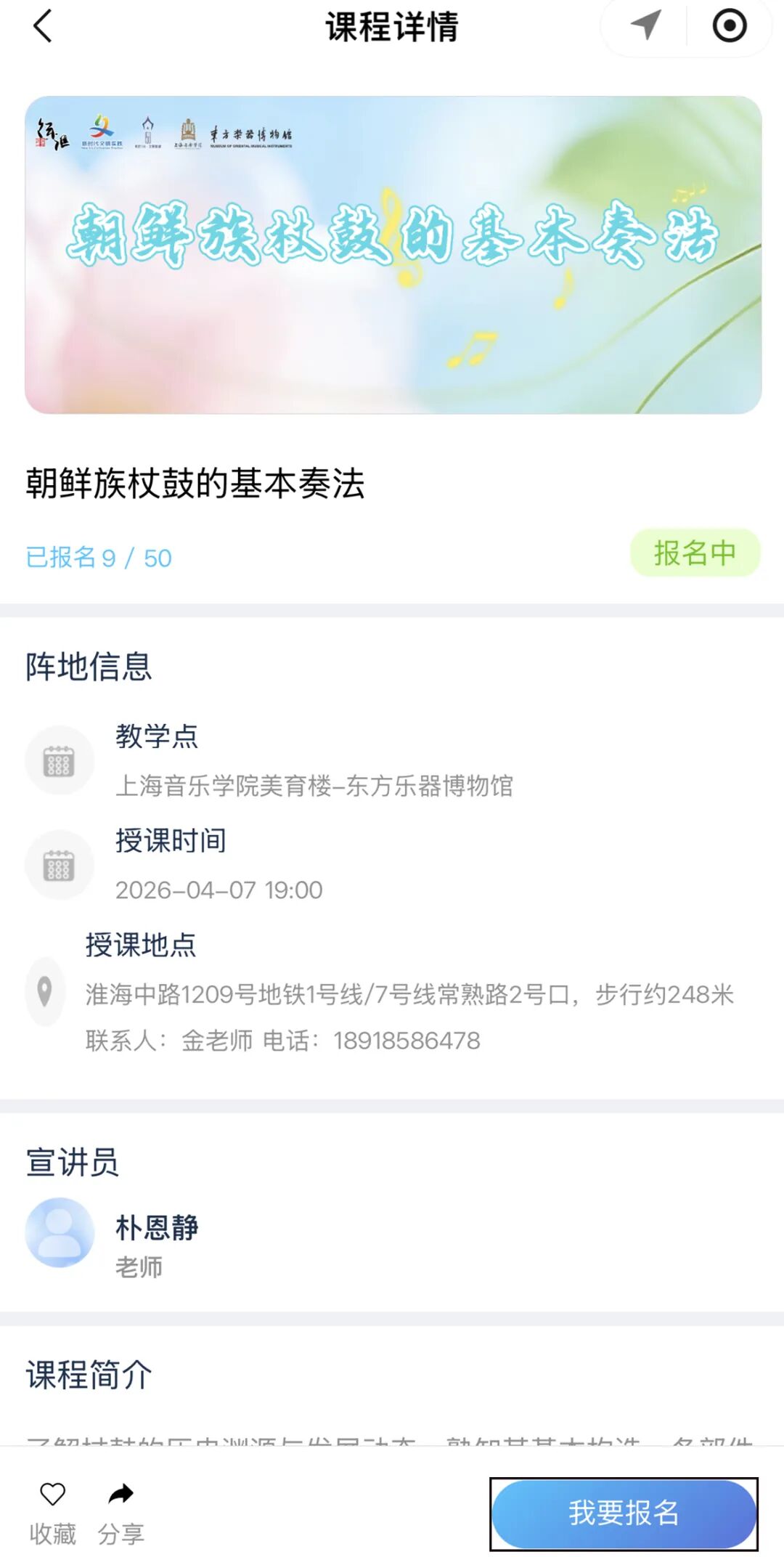Click the 上海音乐学院 emblem in the banner

187,134
